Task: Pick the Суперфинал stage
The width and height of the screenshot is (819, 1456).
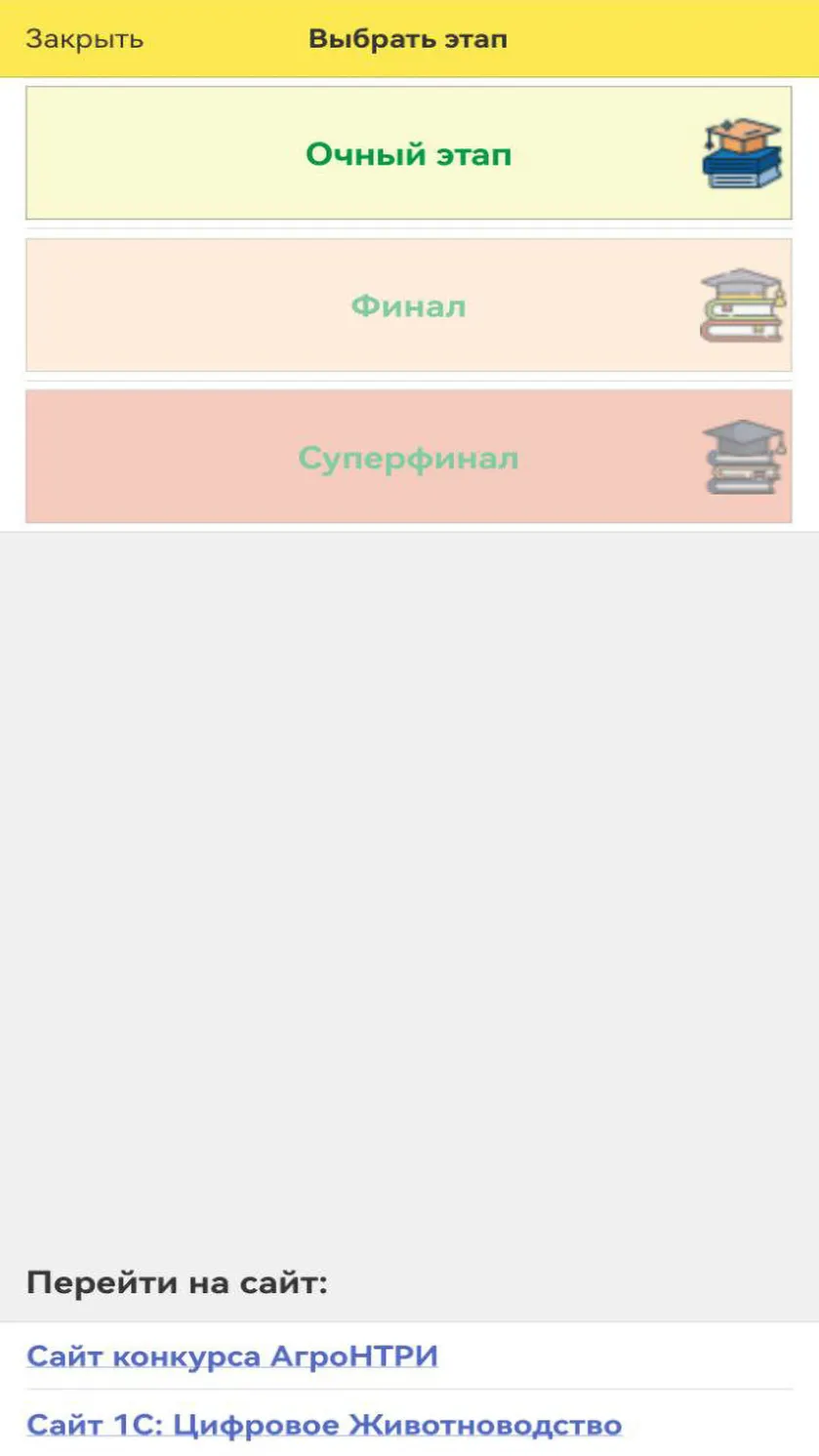Action: 408,457
